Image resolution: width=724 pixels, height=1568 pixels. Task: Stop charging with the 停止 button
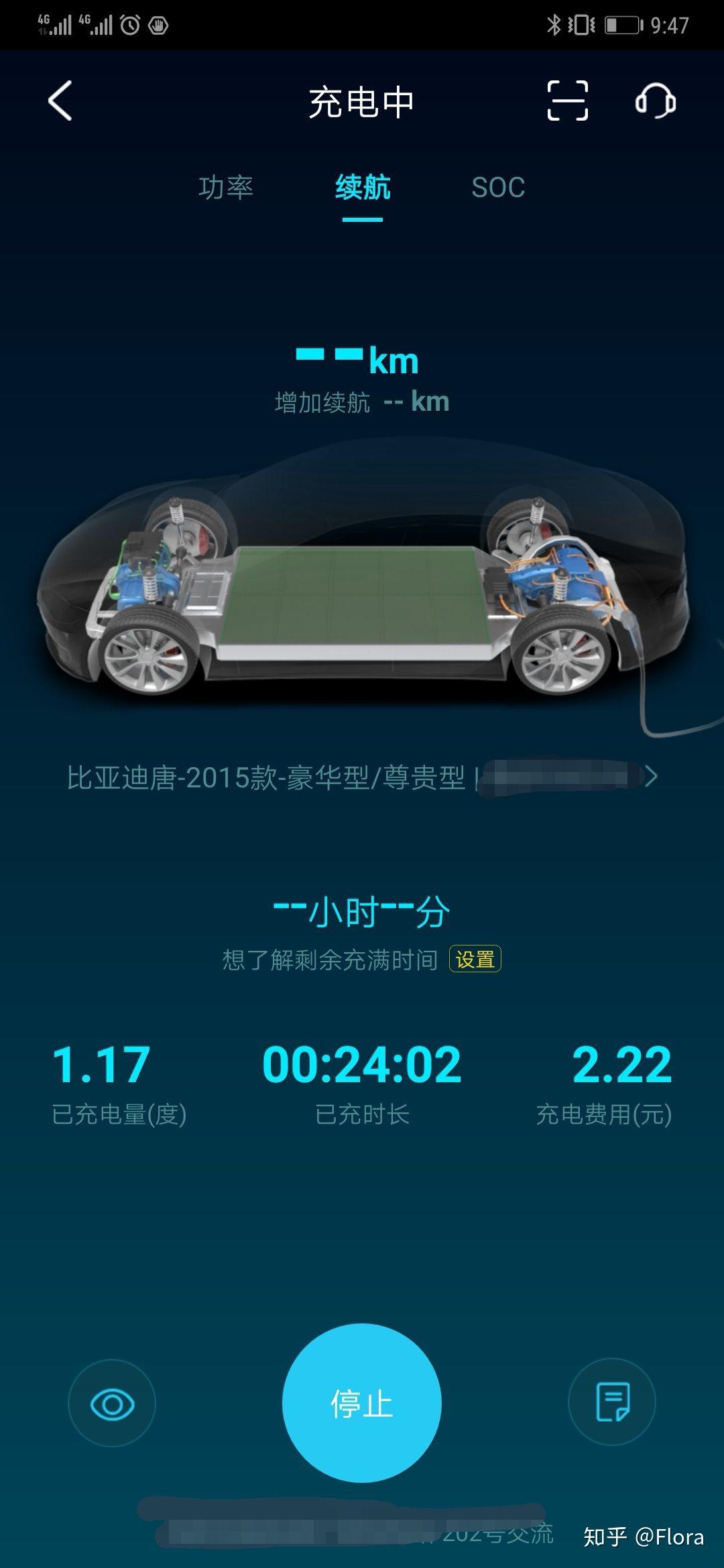pyautogui.click(x=361, y=1402)
